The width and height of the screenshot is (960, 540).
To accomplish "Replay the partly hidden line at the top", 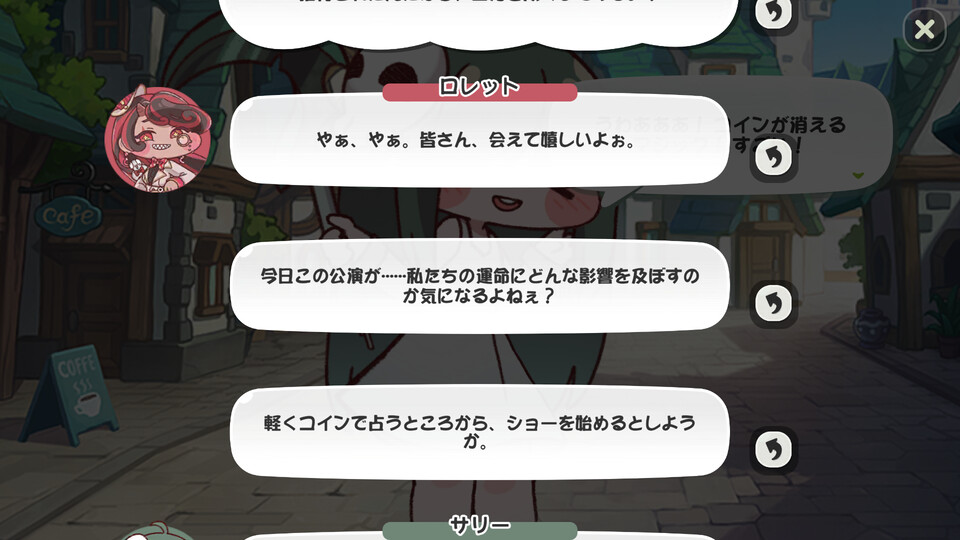I will (773, 12).
